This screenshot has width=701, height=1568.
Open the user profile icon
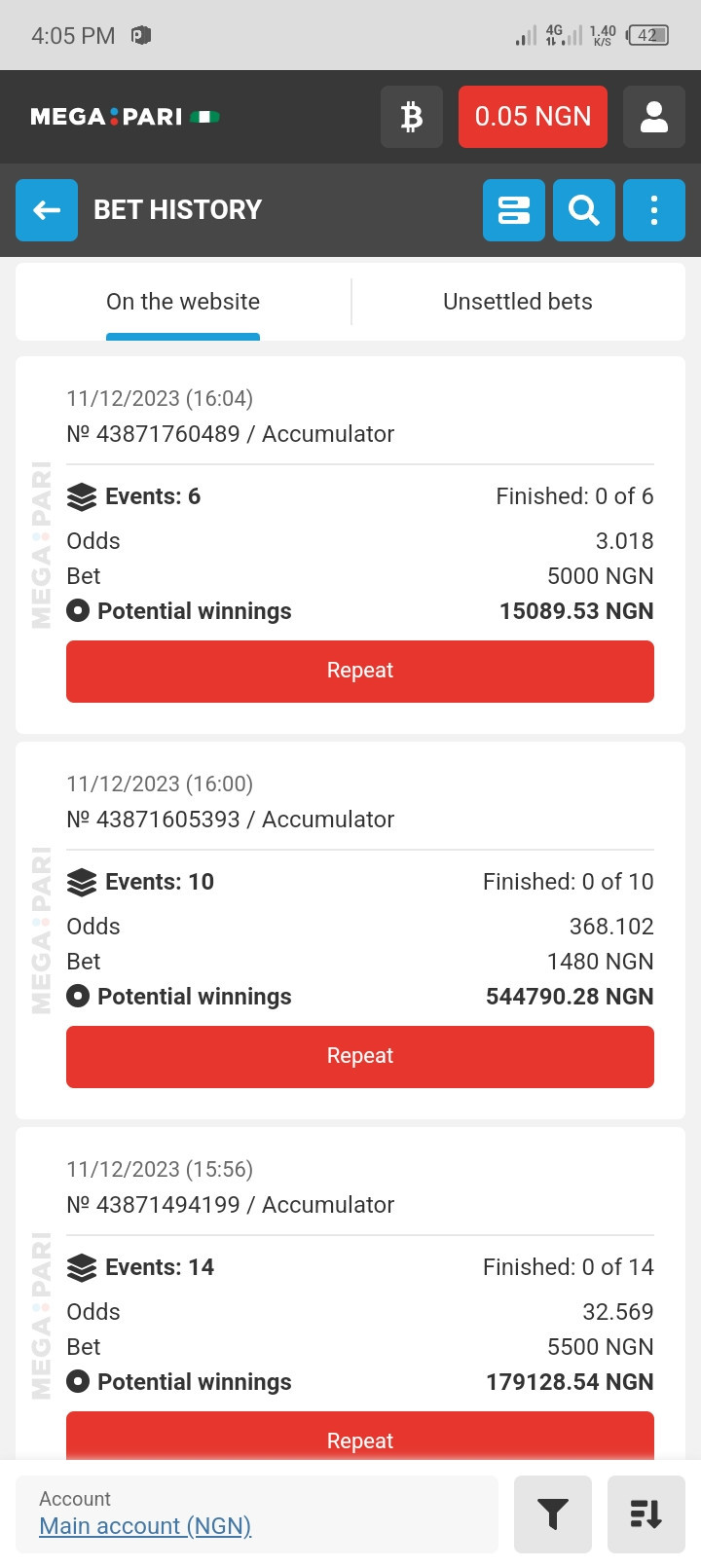(x=654, y=117)
